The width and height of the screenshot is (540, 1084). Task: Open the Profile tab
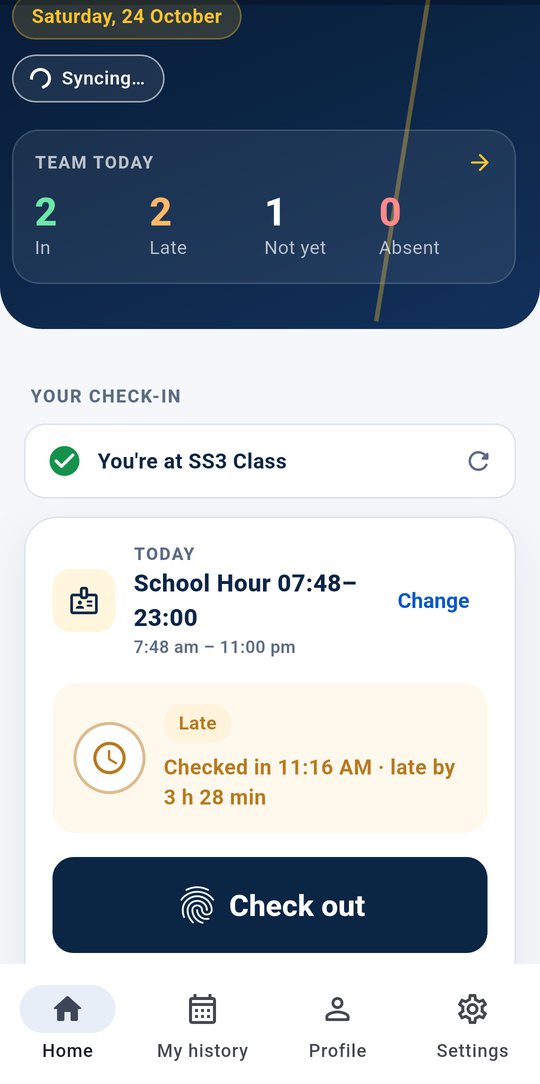pyautogui.click(x=337, y=1026)
